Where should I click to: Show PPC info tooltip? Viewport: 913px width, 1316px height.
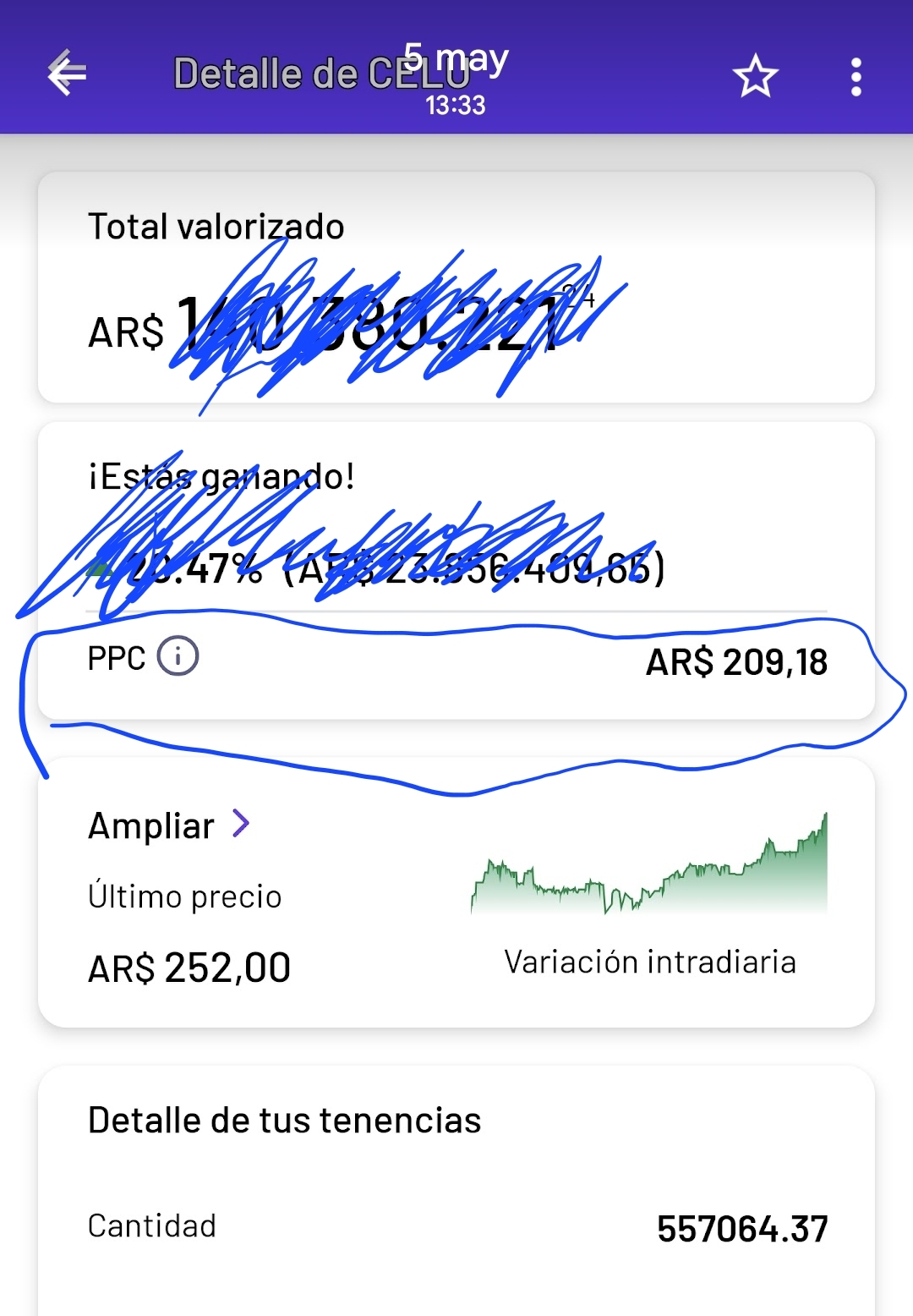coord(178,656)
